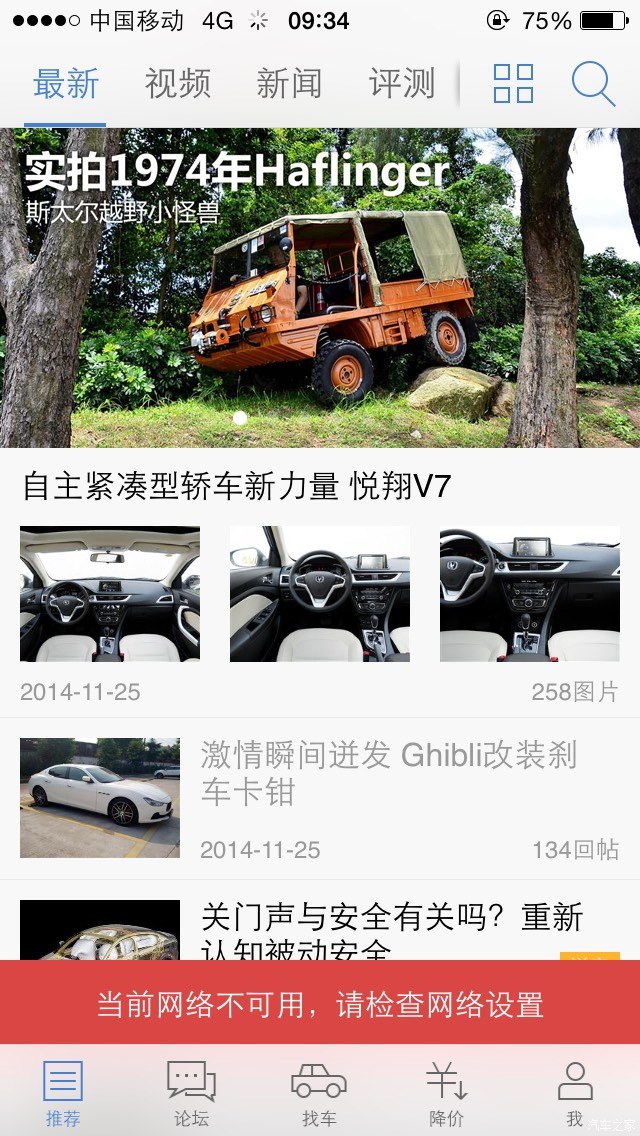
Task: Go to the 推荐 tab
Action: 63,1094
